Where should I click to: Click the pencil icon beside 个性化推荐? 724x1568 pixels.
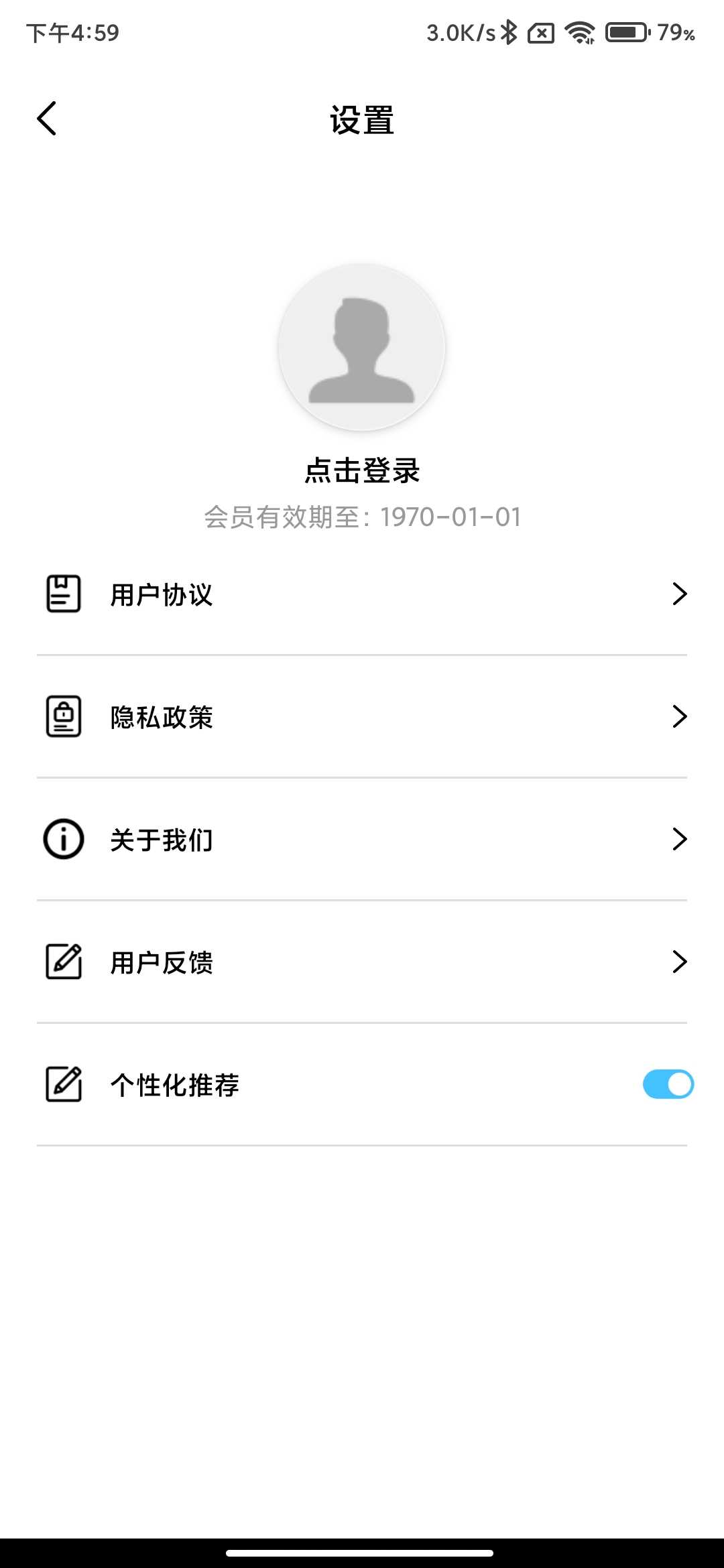click(62, 1084)
